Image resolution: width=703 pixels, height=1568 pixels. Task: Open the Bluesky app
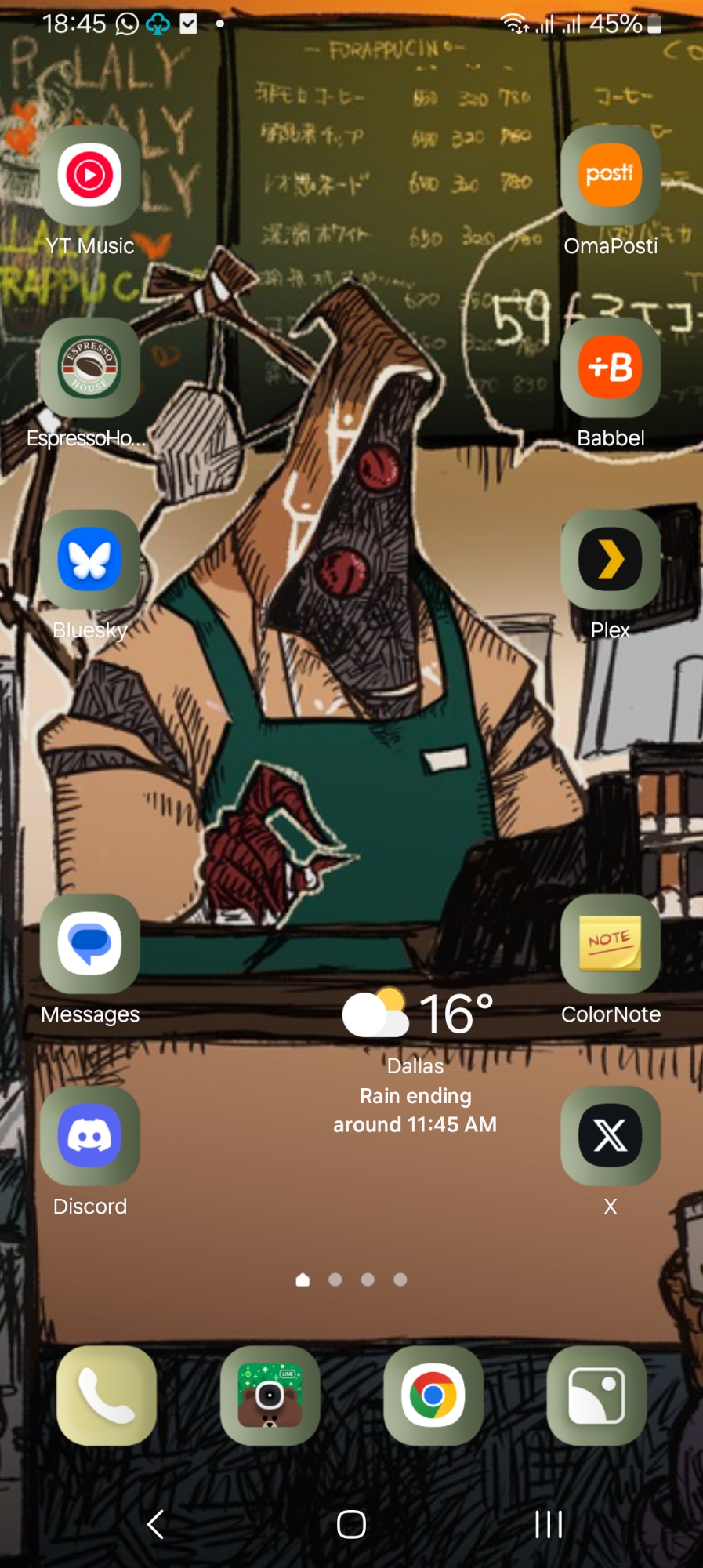pos(89,560)
